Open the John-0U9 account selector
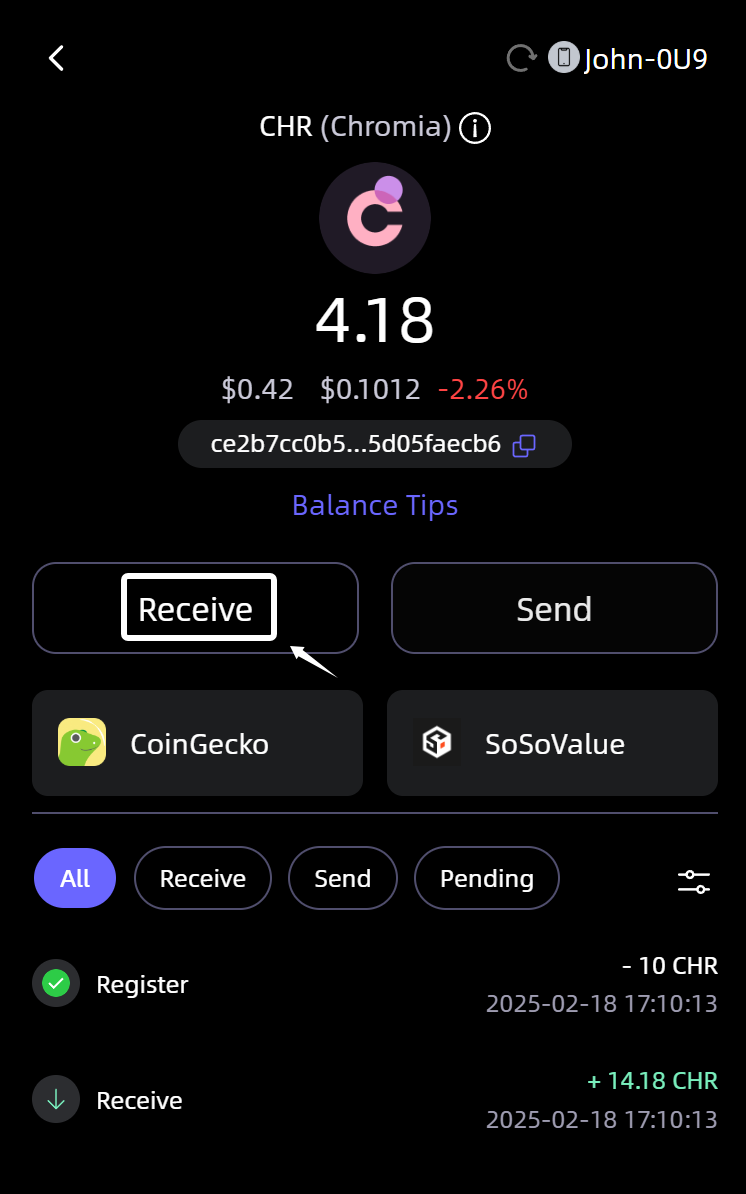746x1194 pixels. [x=630, y=58]
